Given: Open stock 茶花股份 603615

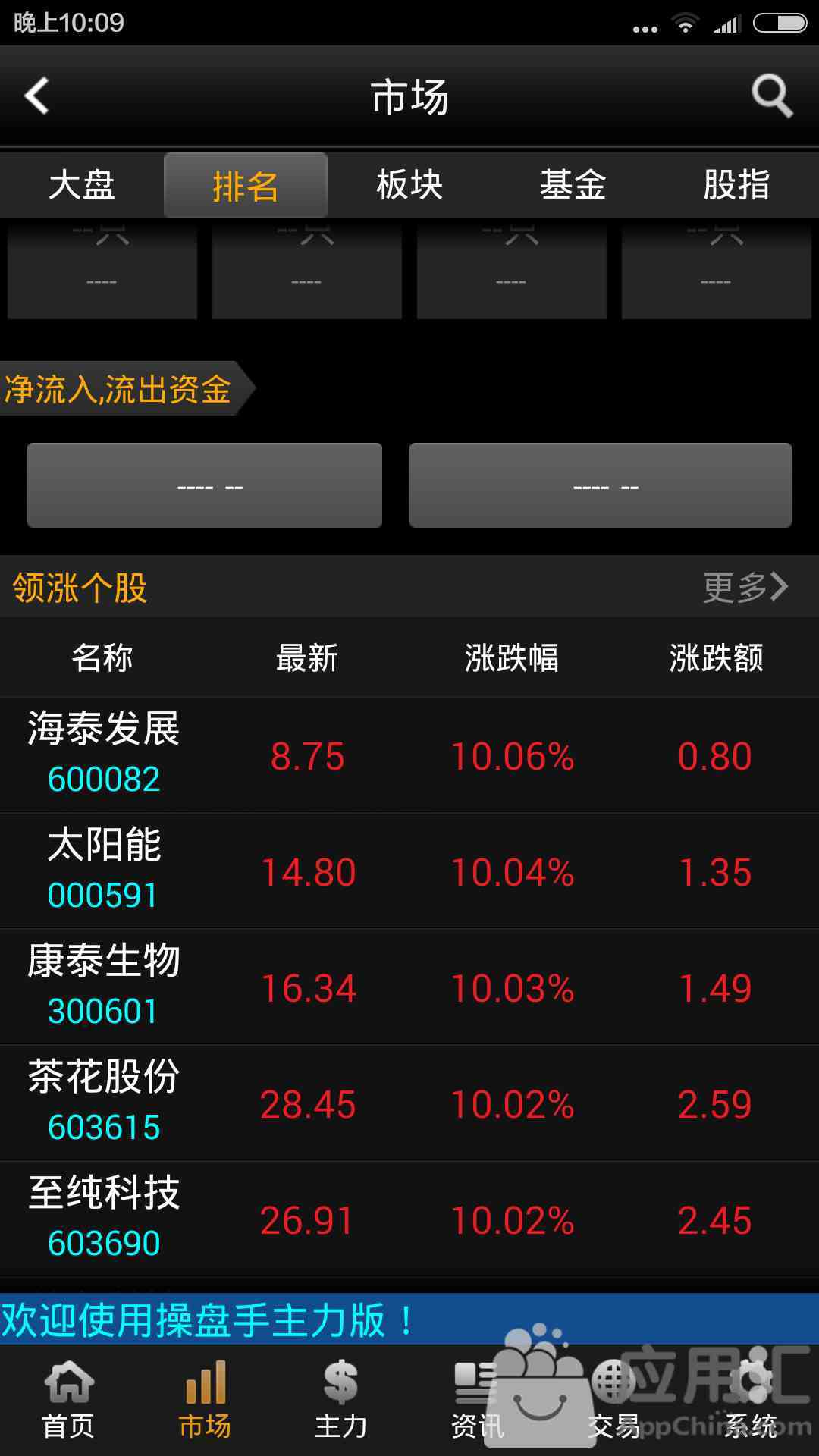Looking at the screenshot, I should tap(409, 1103).
